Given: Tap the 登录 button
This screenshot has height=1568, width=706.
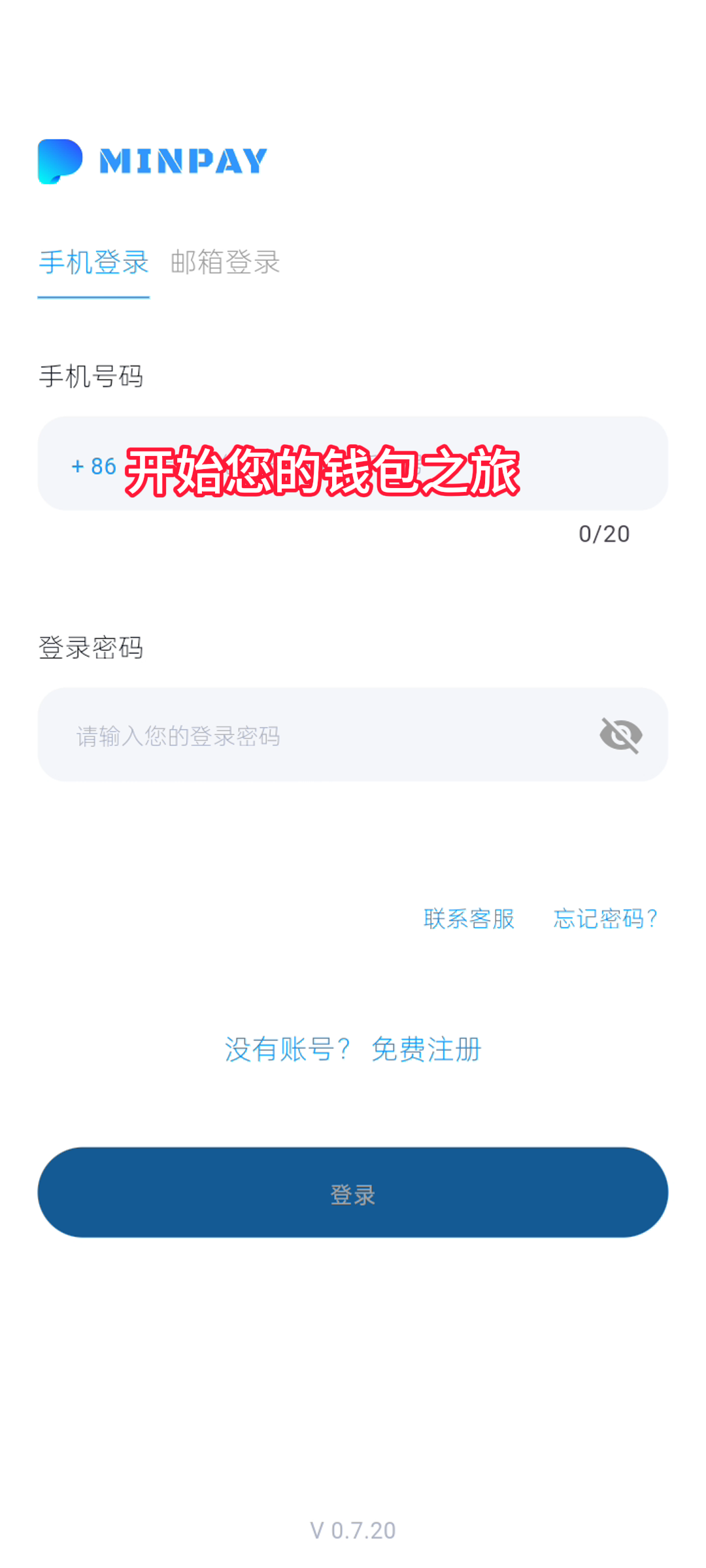Looking at the screenshot, I should 353,1193.
